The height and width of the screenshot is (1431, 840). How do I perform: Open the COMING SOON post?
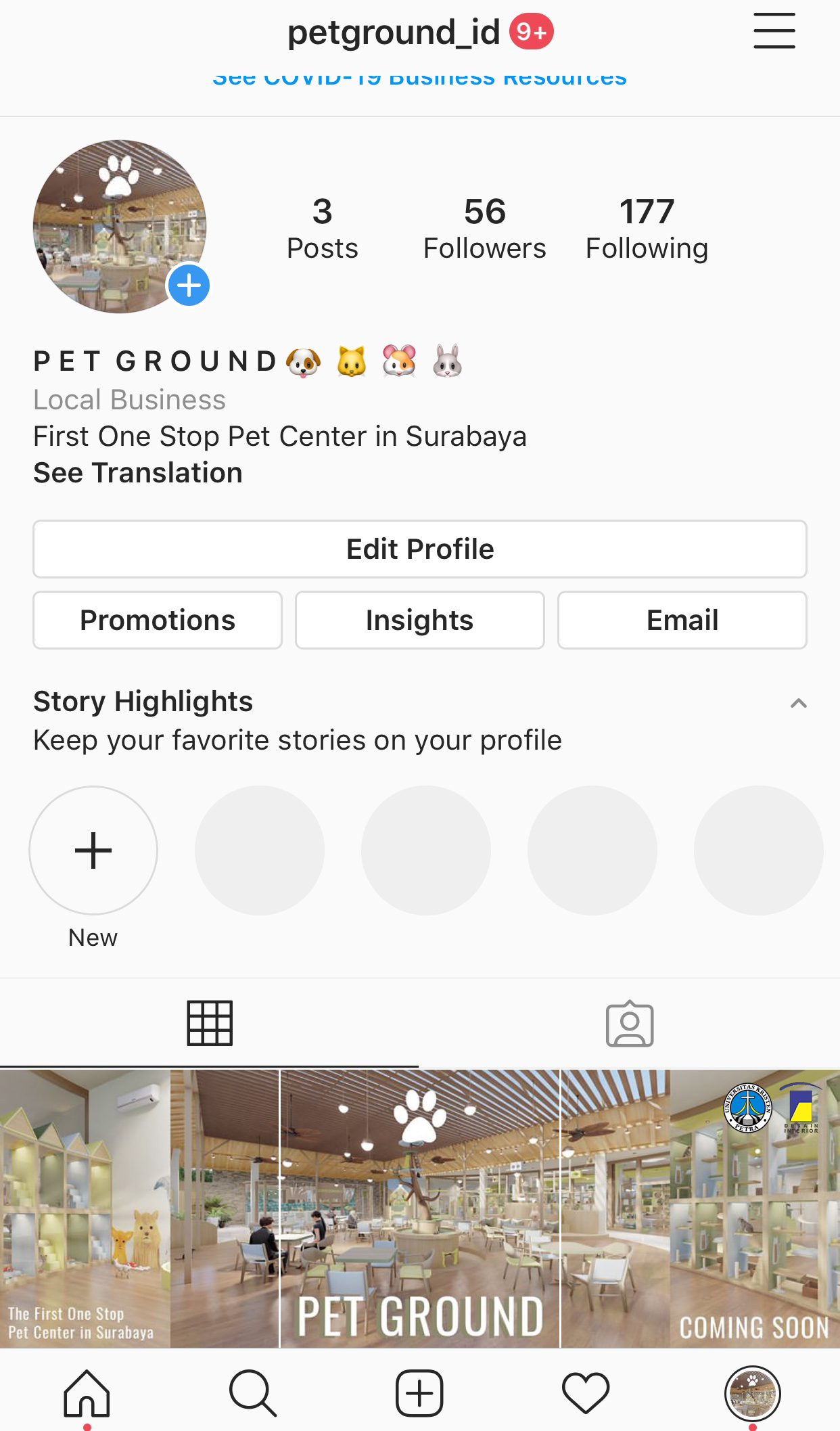pos(701,1208)
